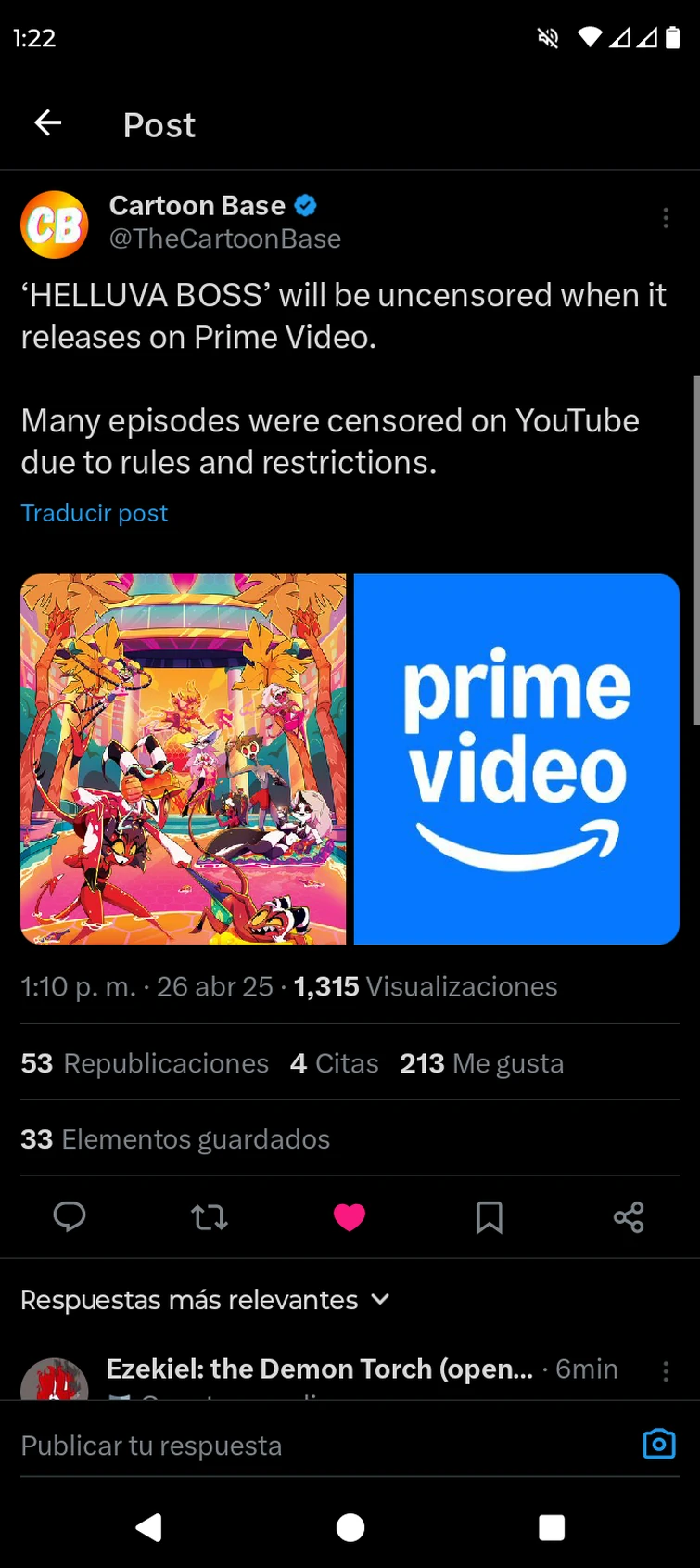Open Cartoon Base profile picture
This screenshot has height=1568, width=700.
pos(55,225)
